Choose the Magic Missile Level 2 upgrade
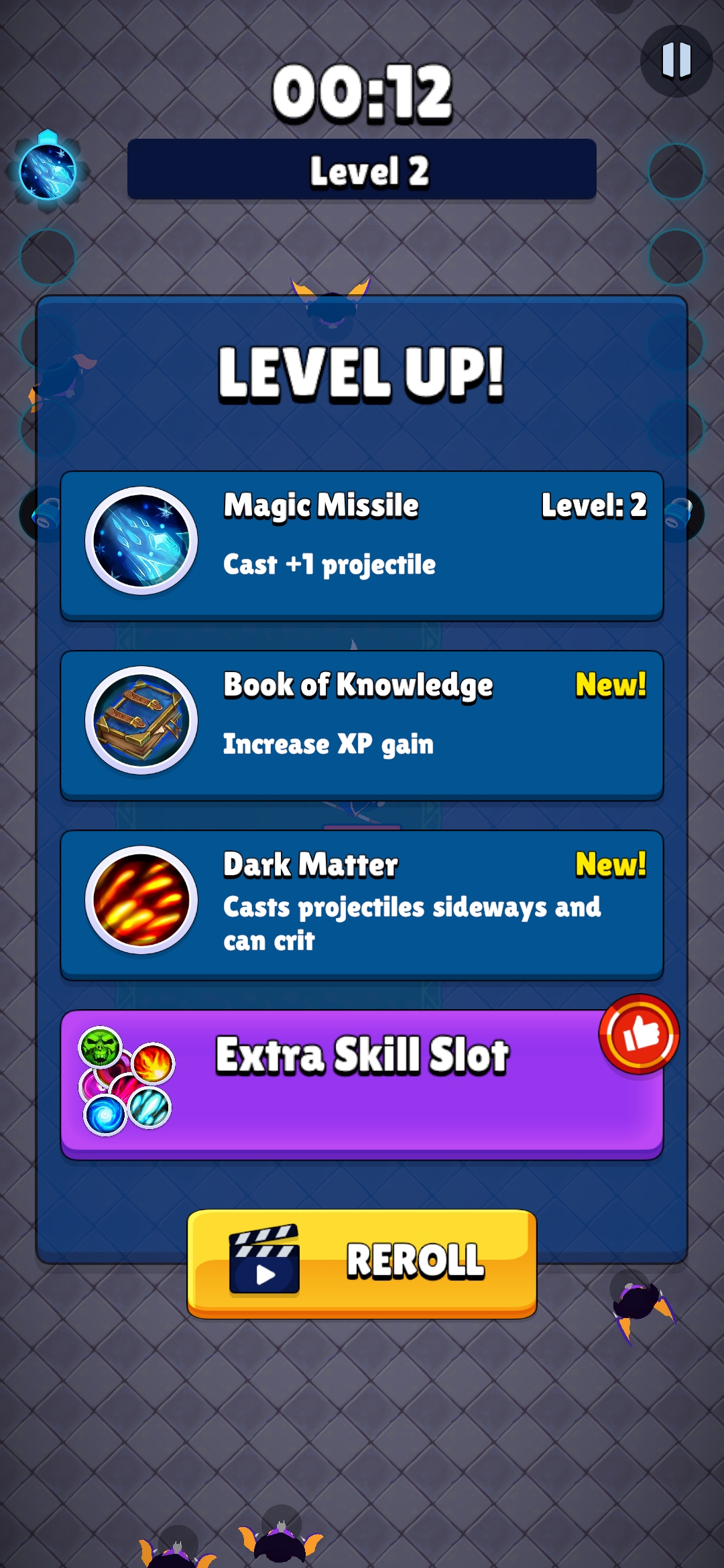The height and width of the screenshot is (1568, 724). point(362,546)
